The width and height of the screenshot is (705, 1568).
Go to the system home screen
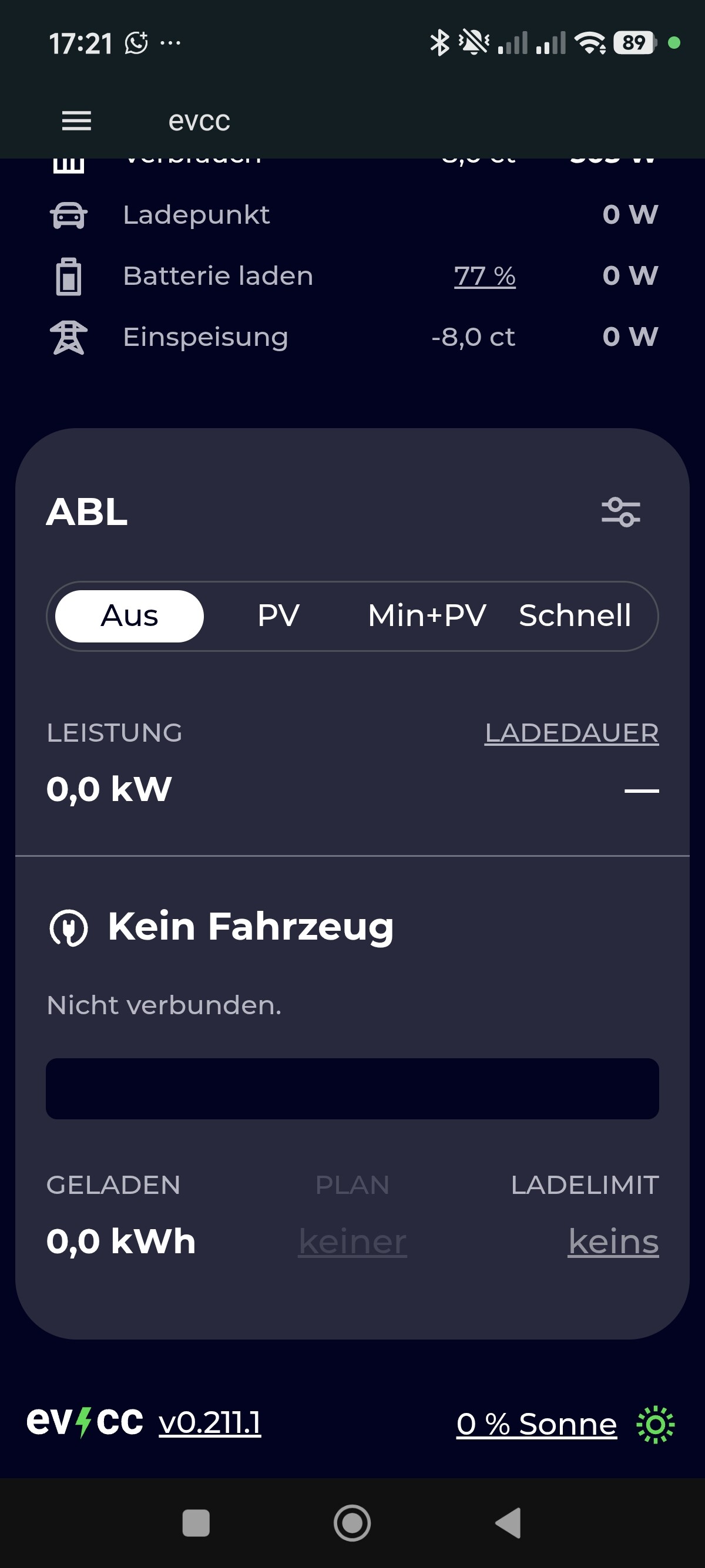click(x=352, y=1523)
